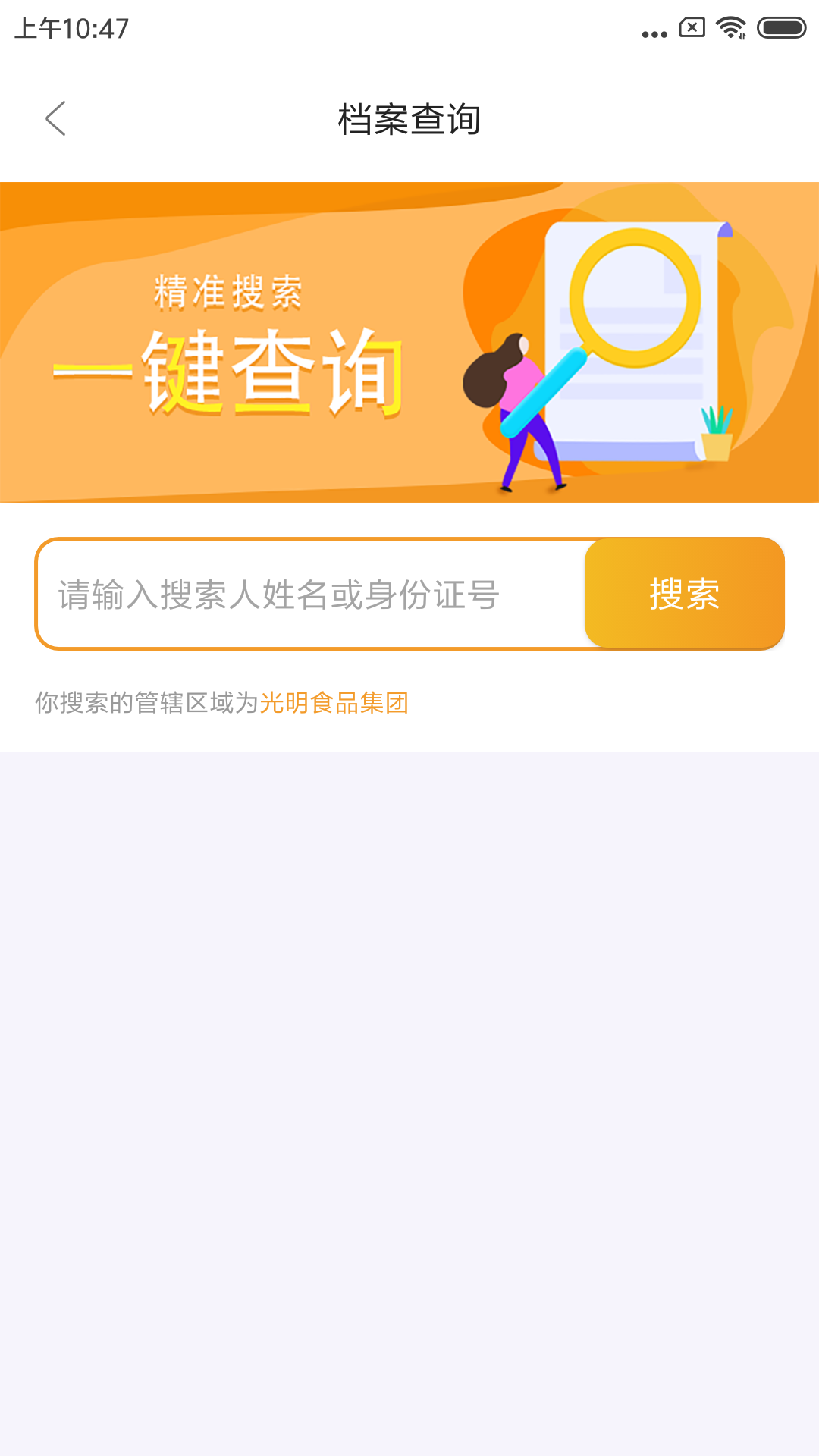The image size is (819, 1456).
Task: Click the search input placeholder text
Action: [x=276, y=595]
